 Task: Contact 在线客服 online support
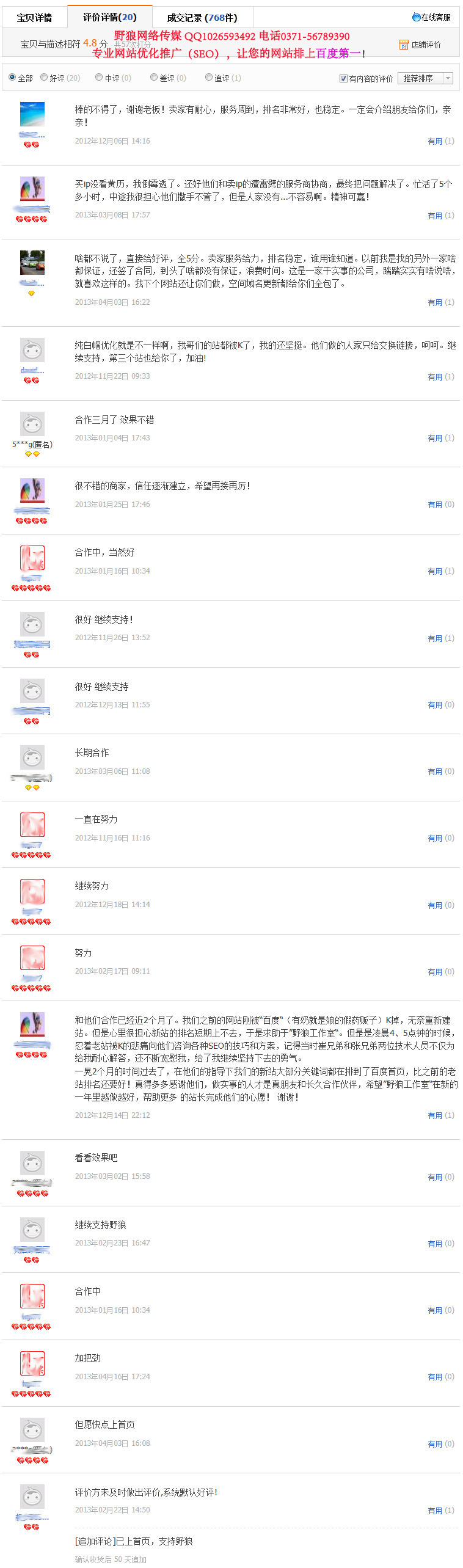click(x=431, y=17)
